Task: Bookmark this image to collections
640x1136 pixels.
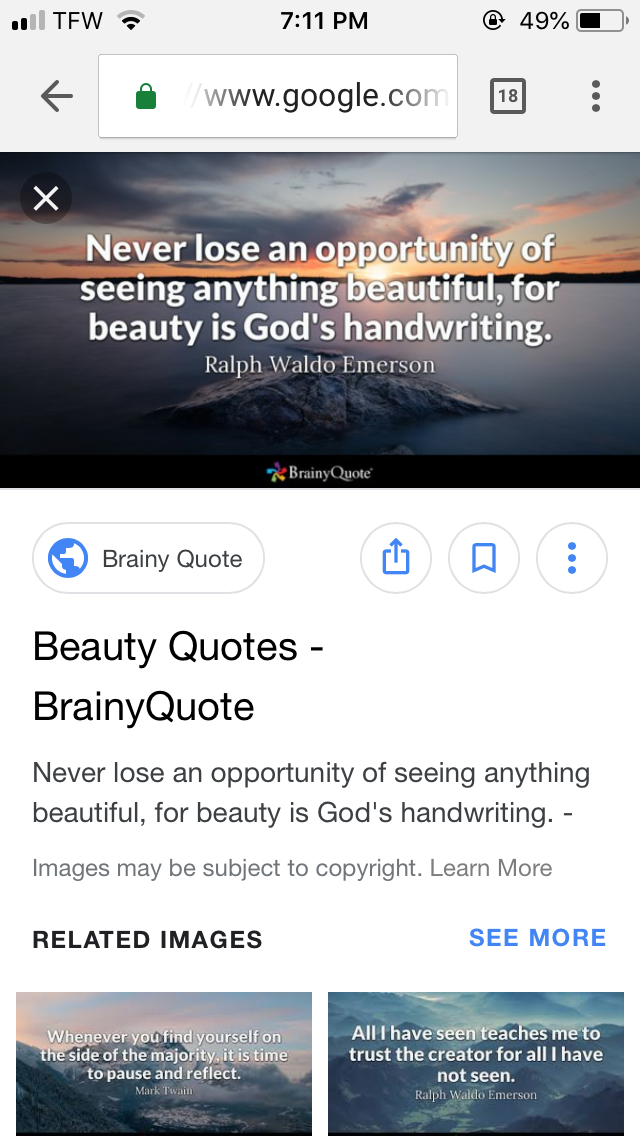Action: (x=484, y=558)
